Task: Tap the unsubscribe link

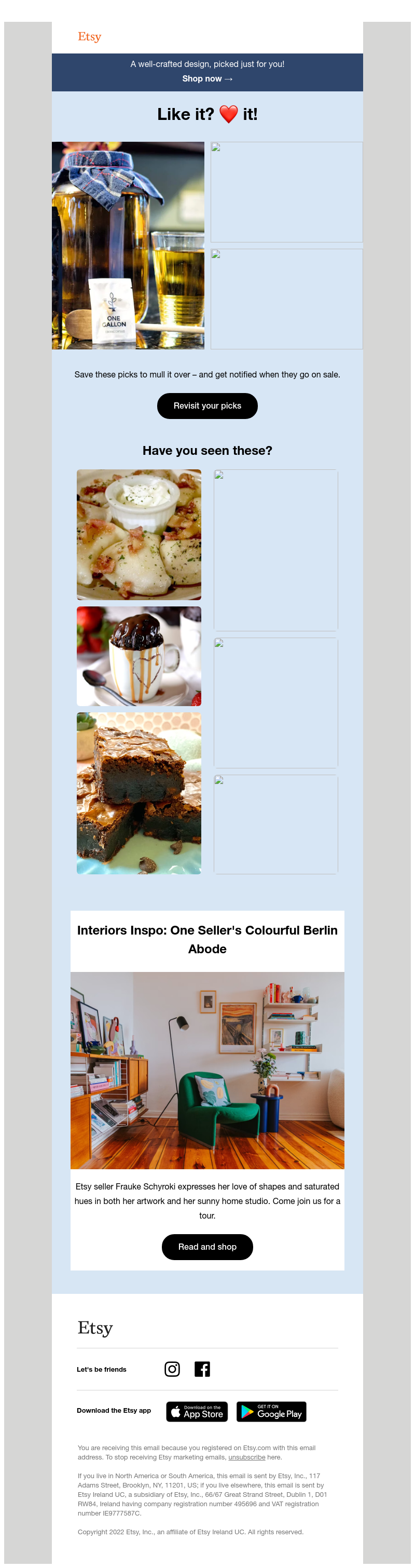Action: pyautogui.click(x=246, y=1457)
